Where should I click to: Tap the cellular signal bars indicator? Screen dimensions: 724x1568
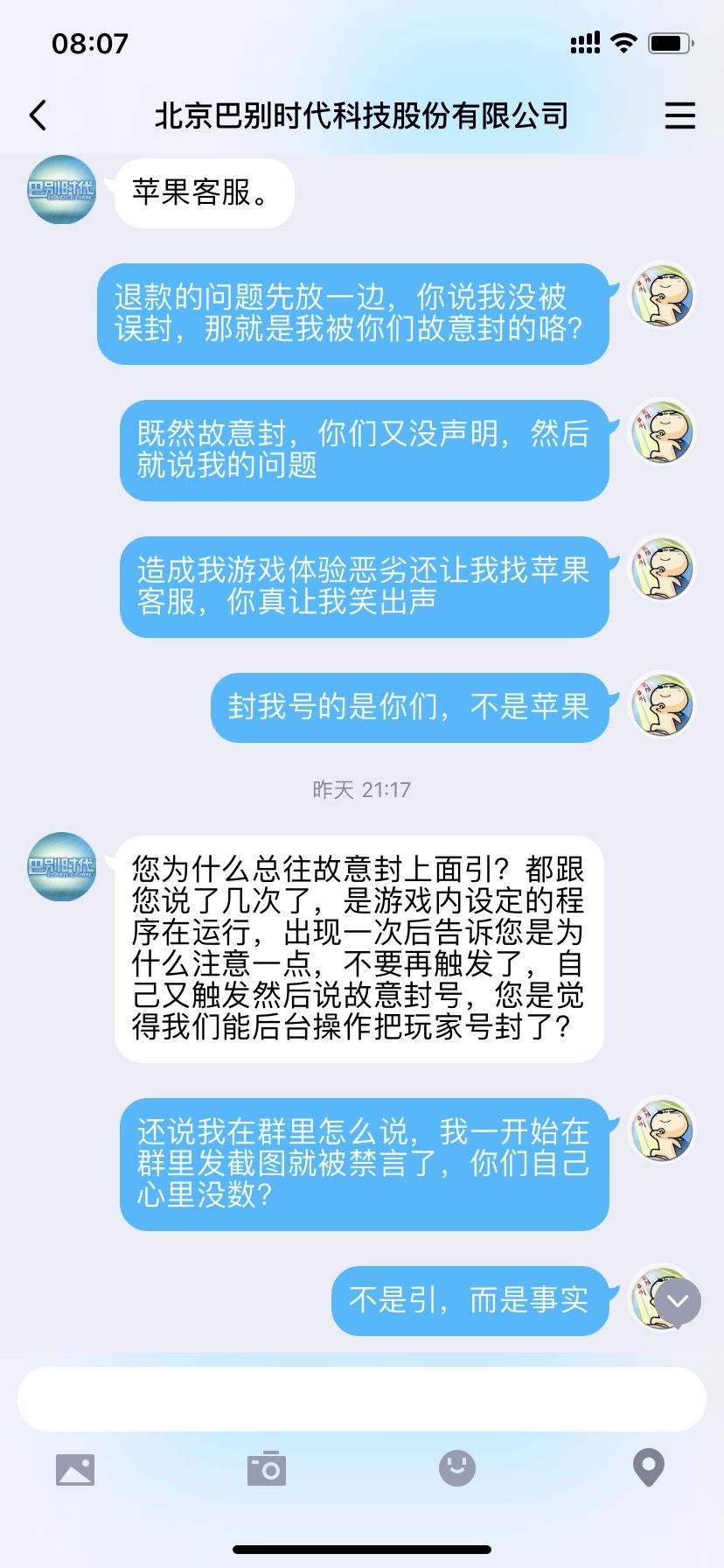coord(585,41)
